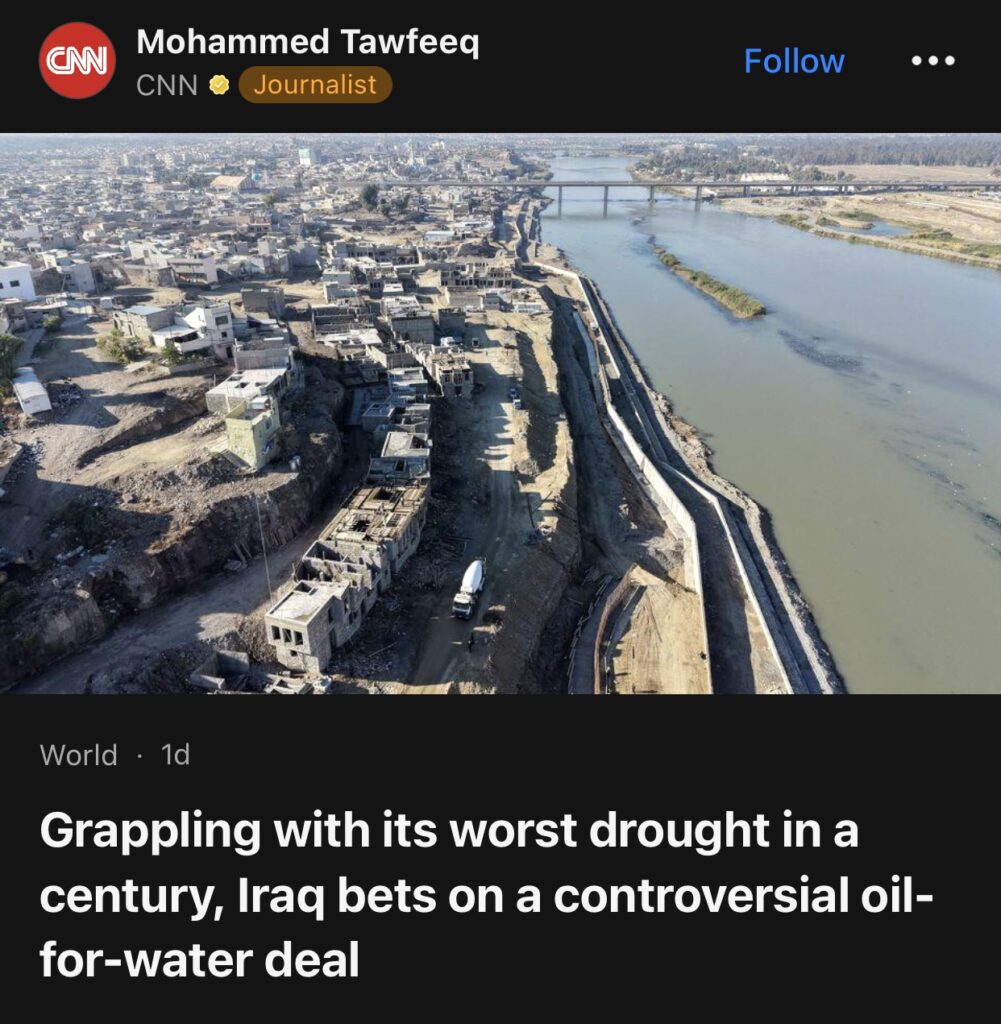Follow Mohammed Tawfeeq
This screenshot has width=1001, height=1024.
(x=794, y=61)
